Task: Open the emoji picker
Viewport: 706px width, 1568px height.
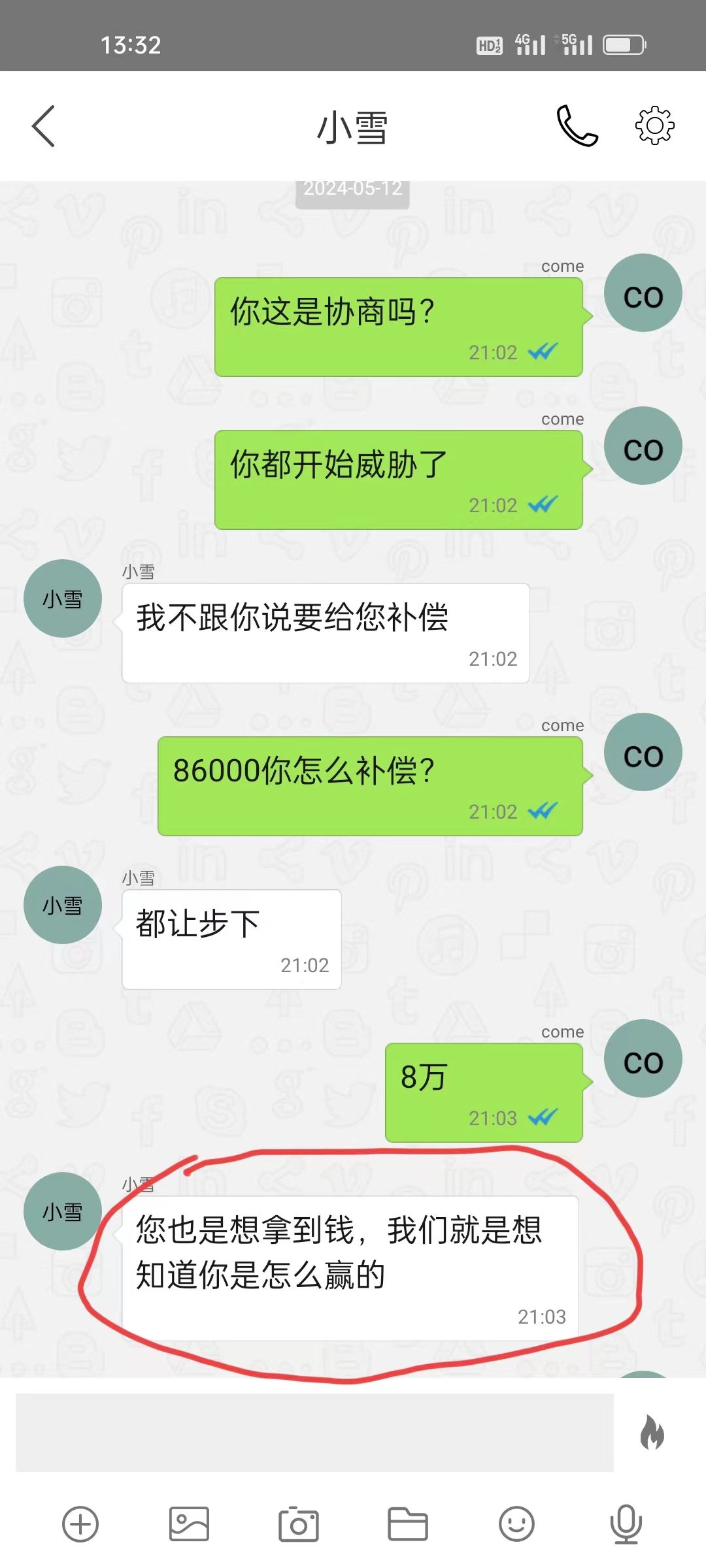Action: pos(516,1524)
